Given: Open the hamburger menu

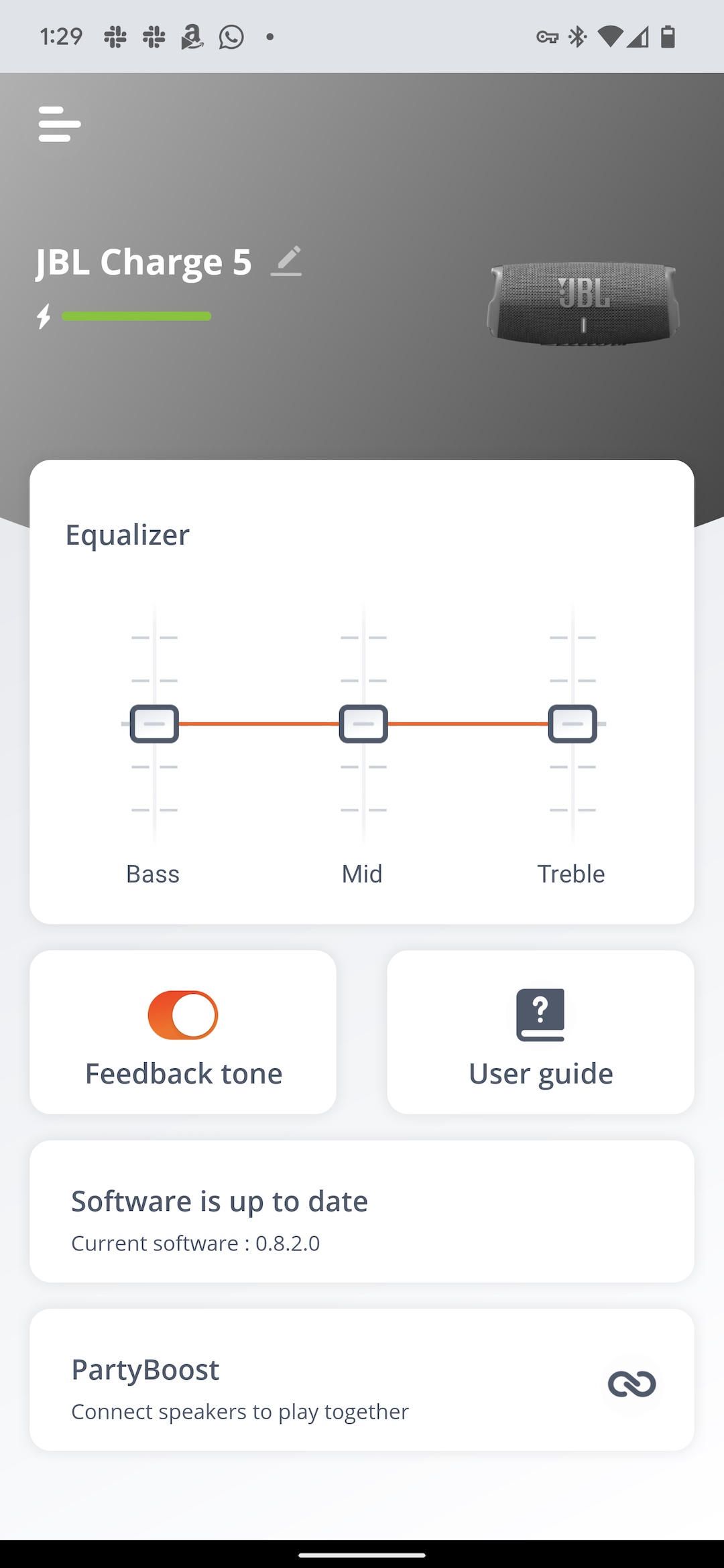Looking at the screenshot, I should point(60,124).
